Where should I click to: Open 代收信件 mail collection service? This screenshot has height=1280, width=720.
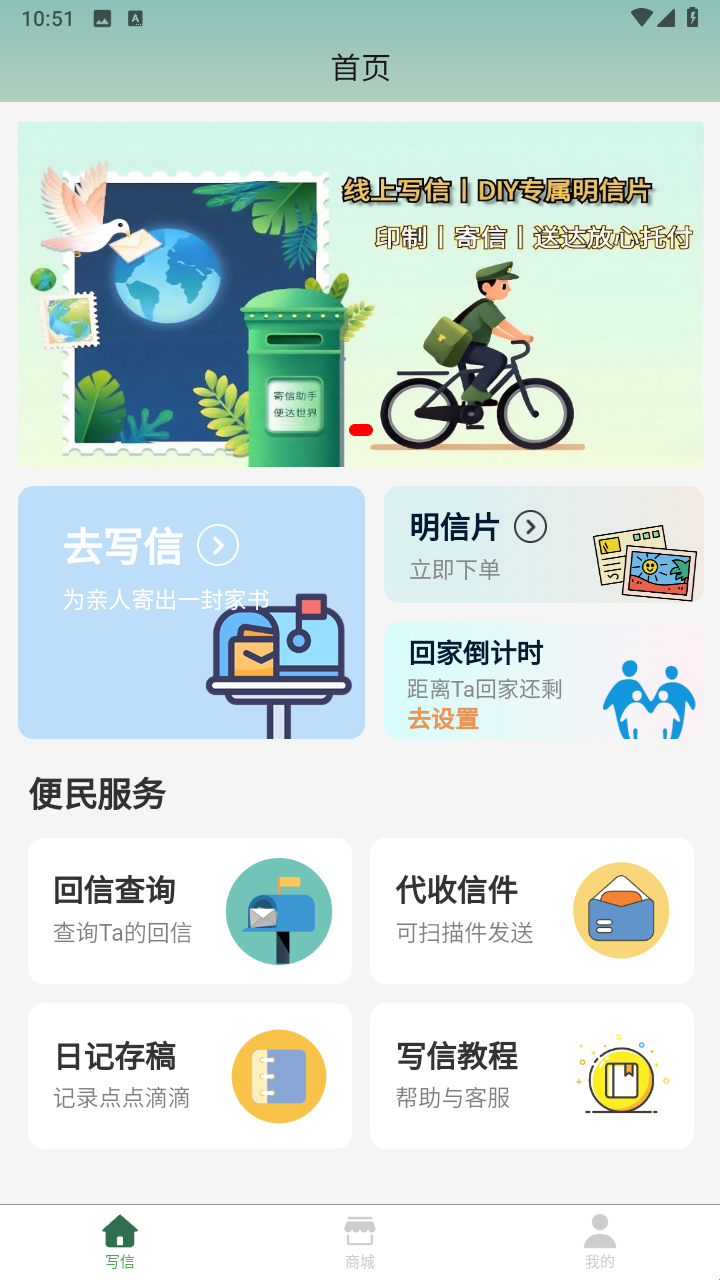coord(531,910)
